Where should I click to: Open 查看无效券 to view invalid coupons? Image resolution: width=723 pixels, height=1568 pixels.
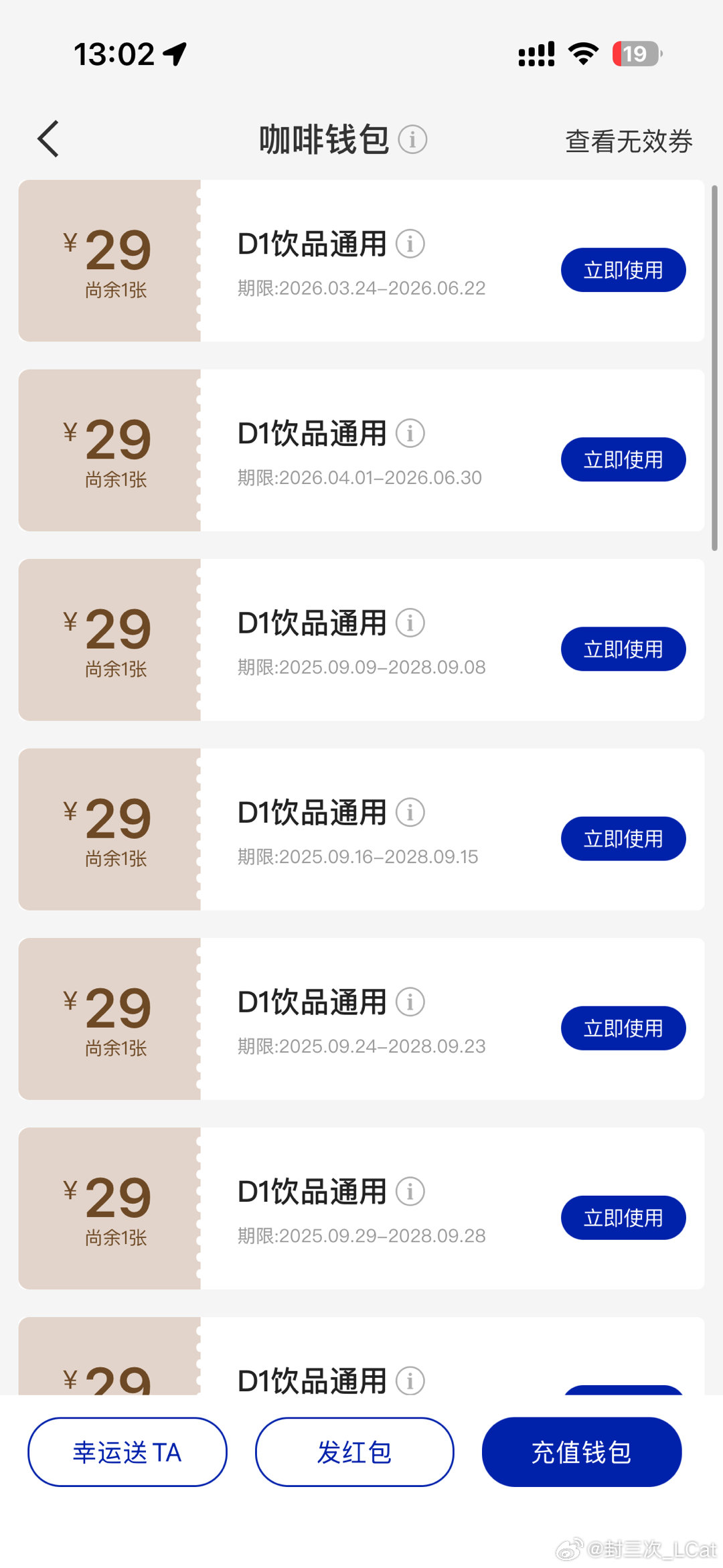(629, 141)
